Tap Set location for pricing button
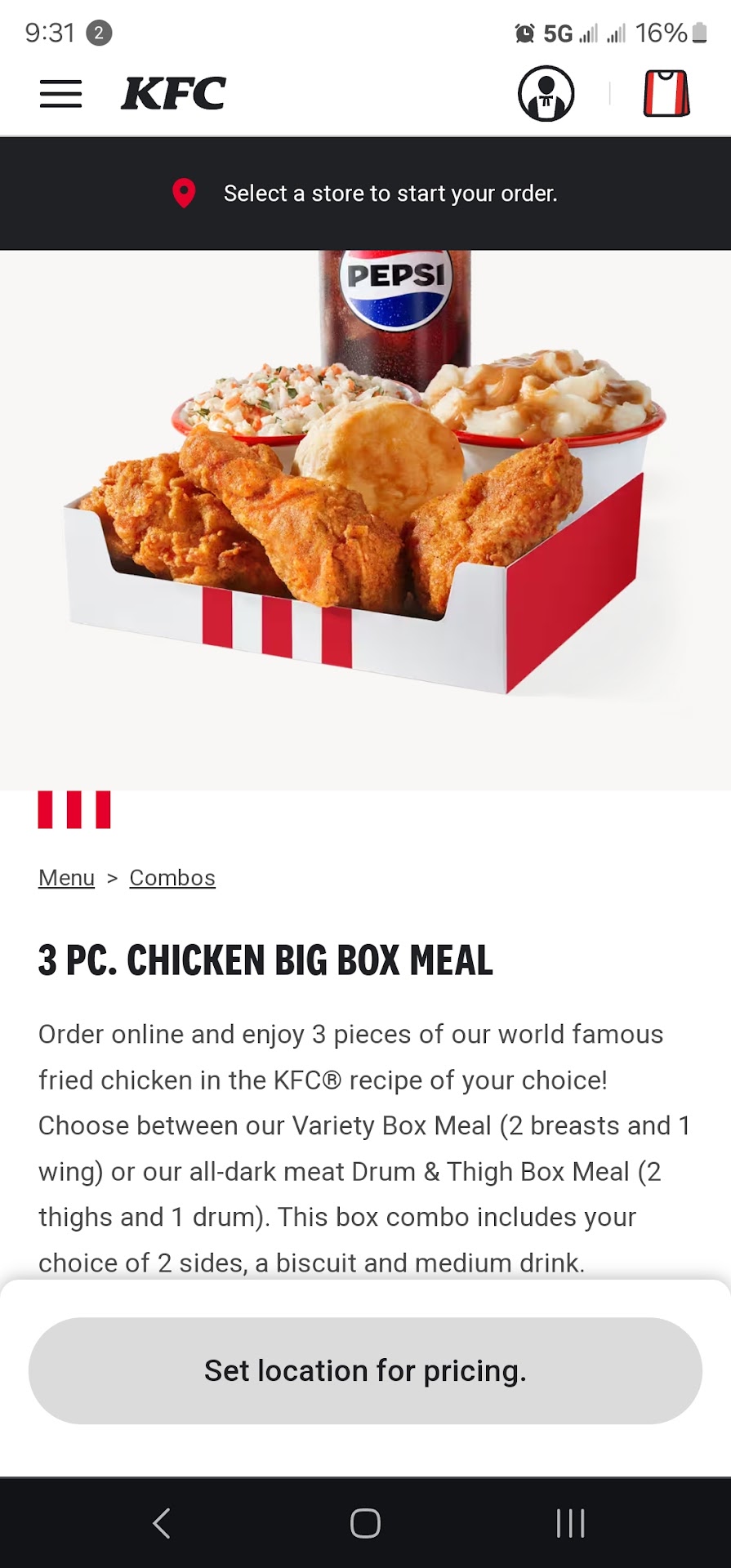The width and height of the screenshot is (731, 1568). [x=365, y=1371]
